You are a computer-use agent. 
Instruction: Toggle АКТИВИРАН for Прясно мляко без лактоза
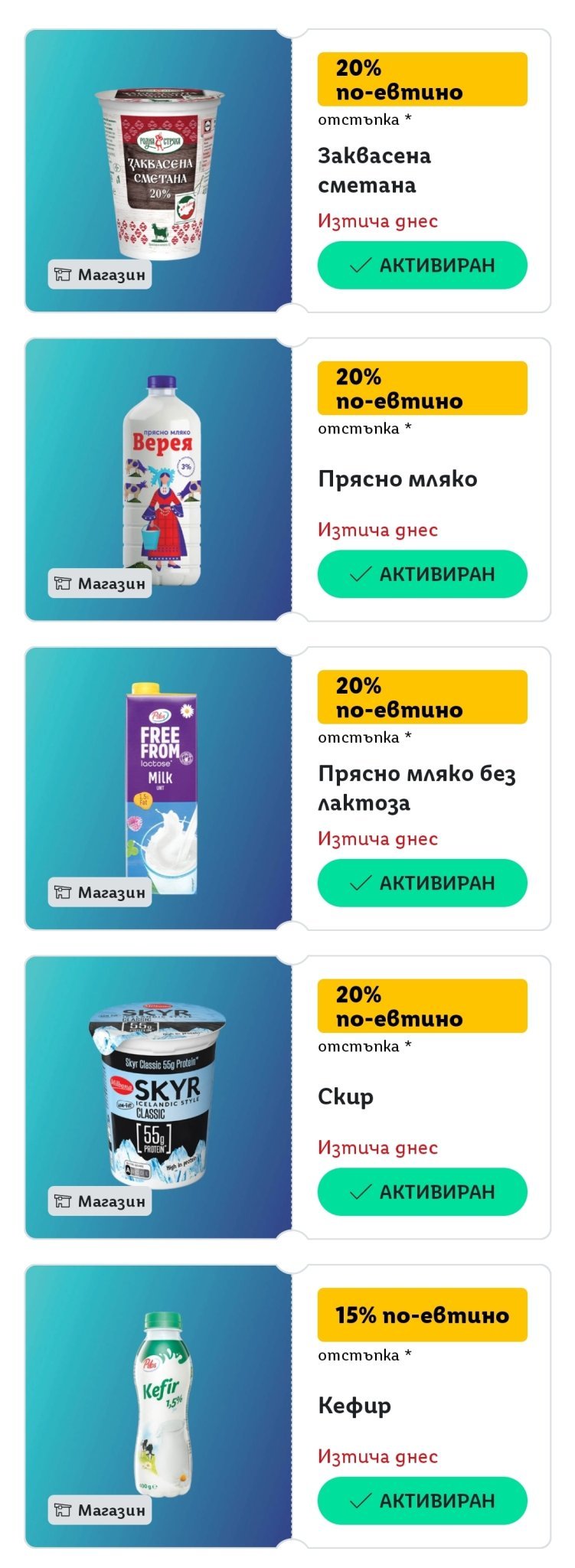tap(422, 883)
